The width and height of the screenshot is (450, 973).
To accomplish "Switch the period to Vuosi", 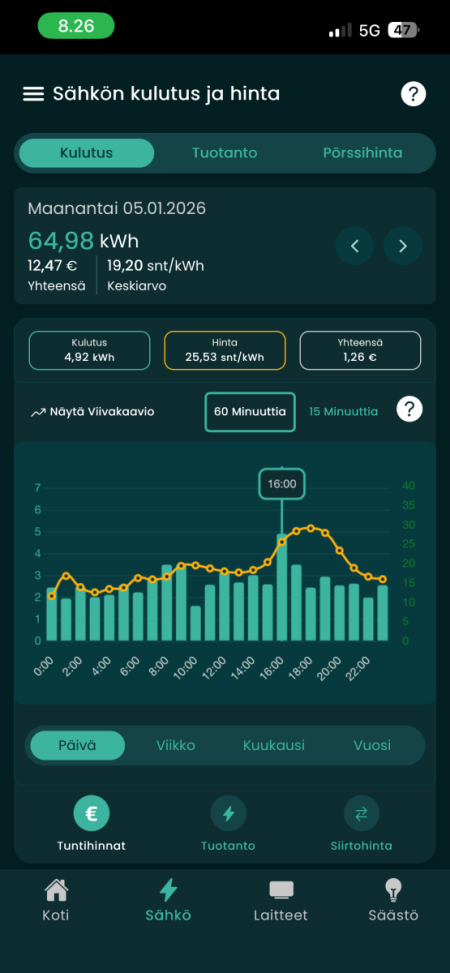I will point(372,745).
